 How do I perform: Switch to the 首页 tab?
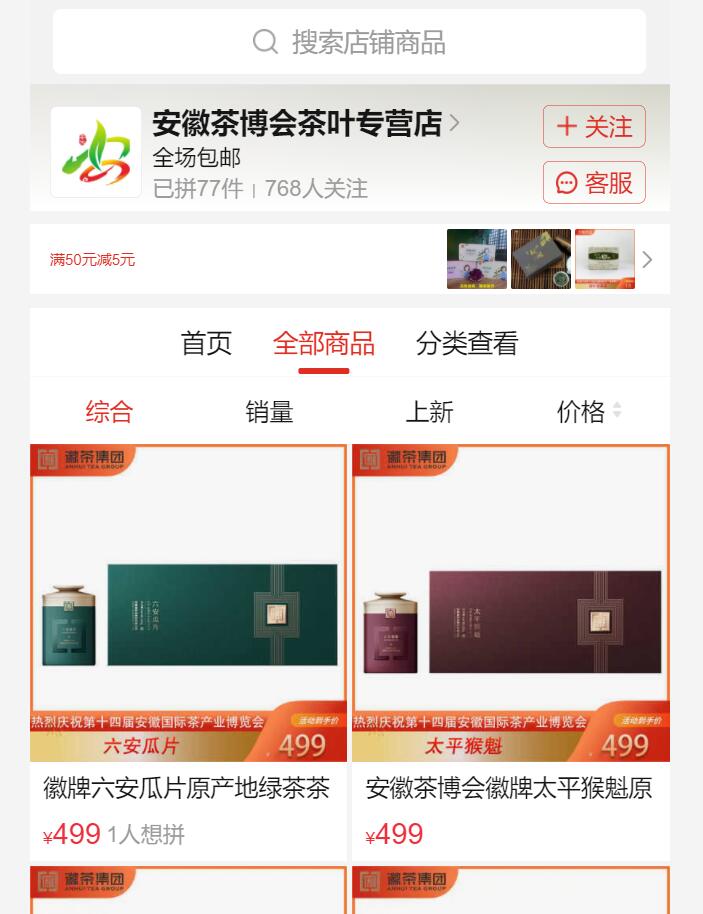pos(206,343)
